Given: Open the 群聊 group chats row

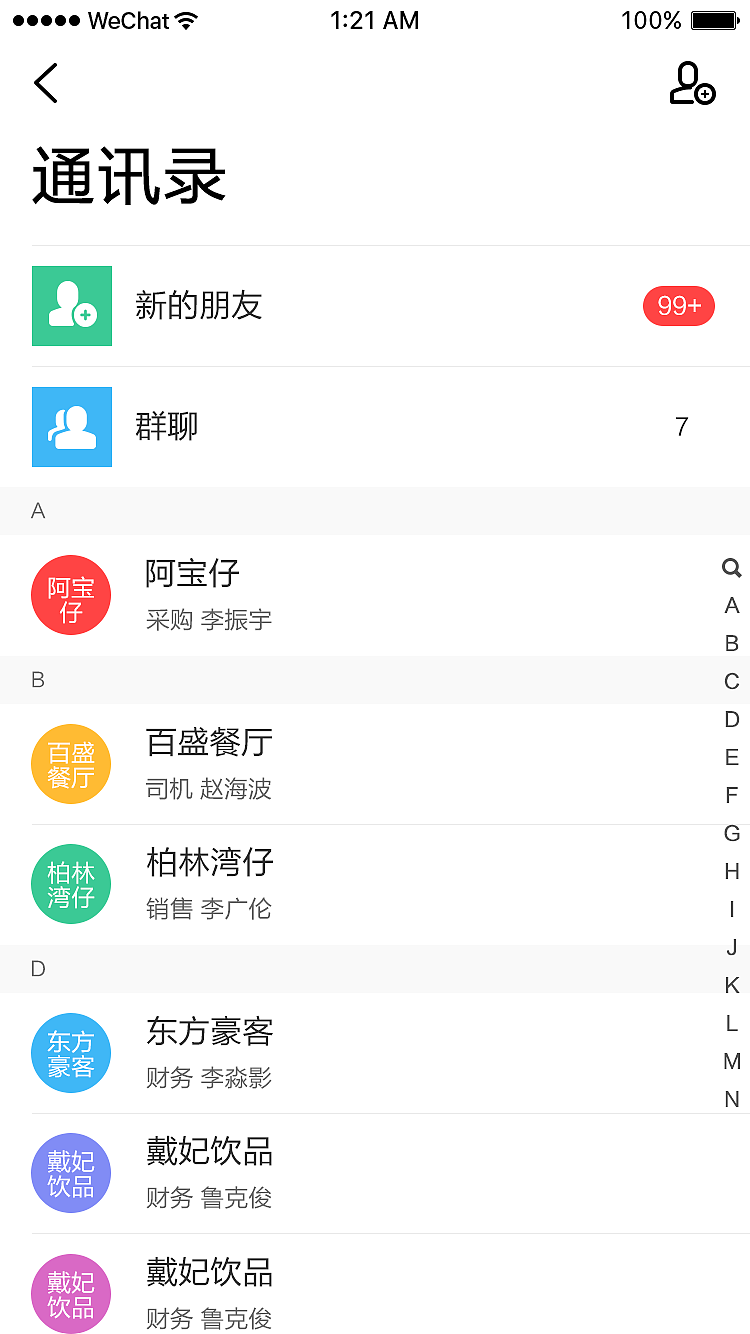Looking at the screenshot, I should pyautogui.click(x=375, y=427).
